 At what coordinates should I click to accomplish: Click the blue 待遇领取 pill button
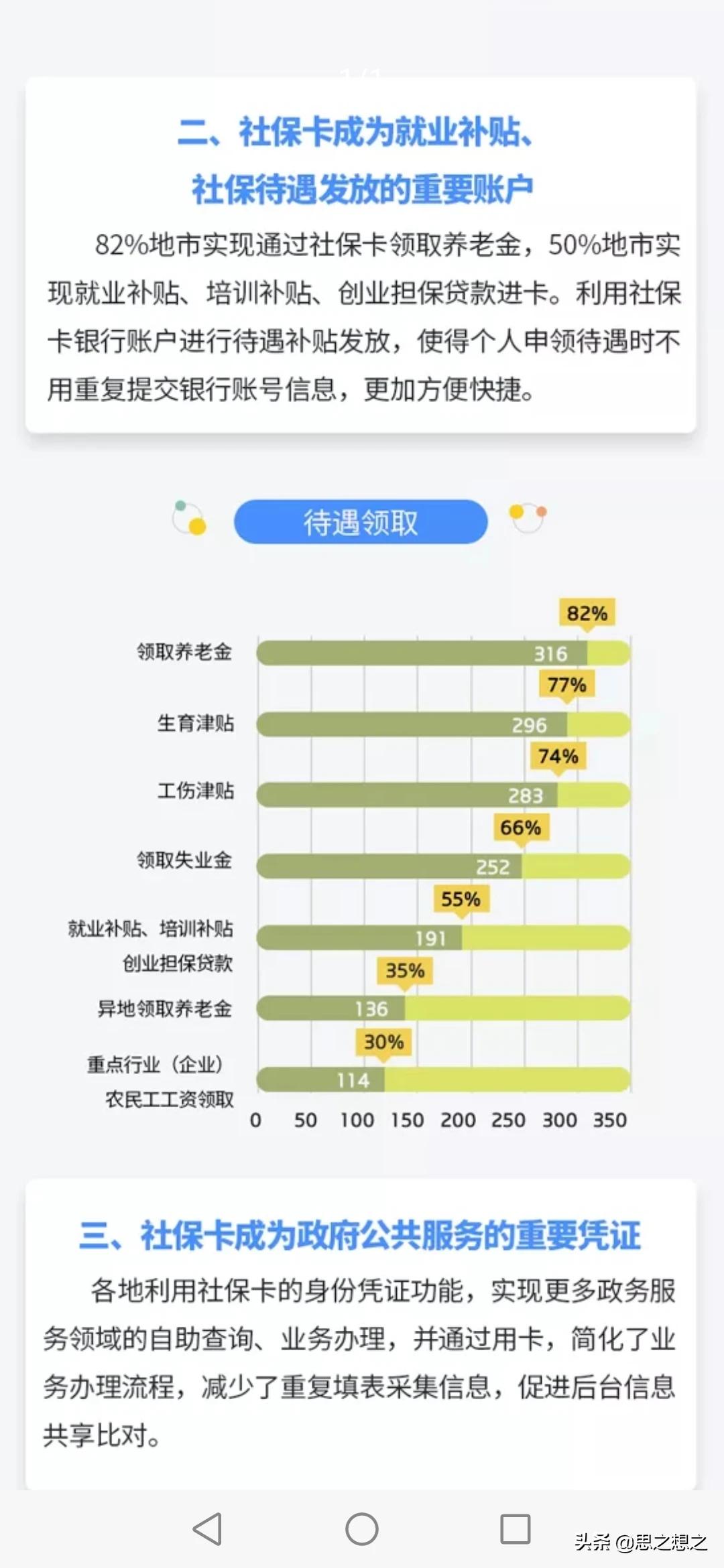[361, 522]
